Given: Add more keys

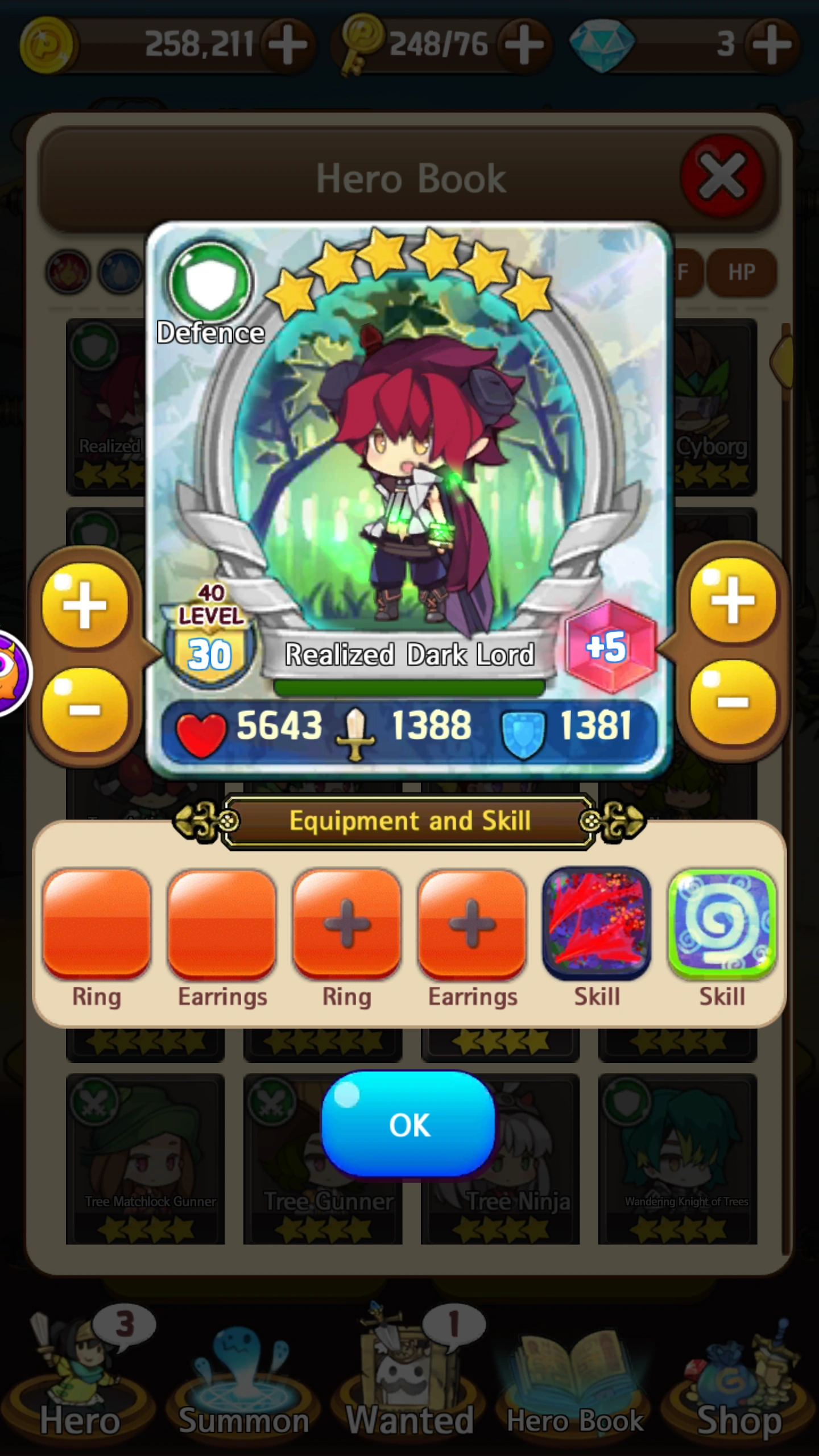Looking at the screenshot, I should coord(523,44).
